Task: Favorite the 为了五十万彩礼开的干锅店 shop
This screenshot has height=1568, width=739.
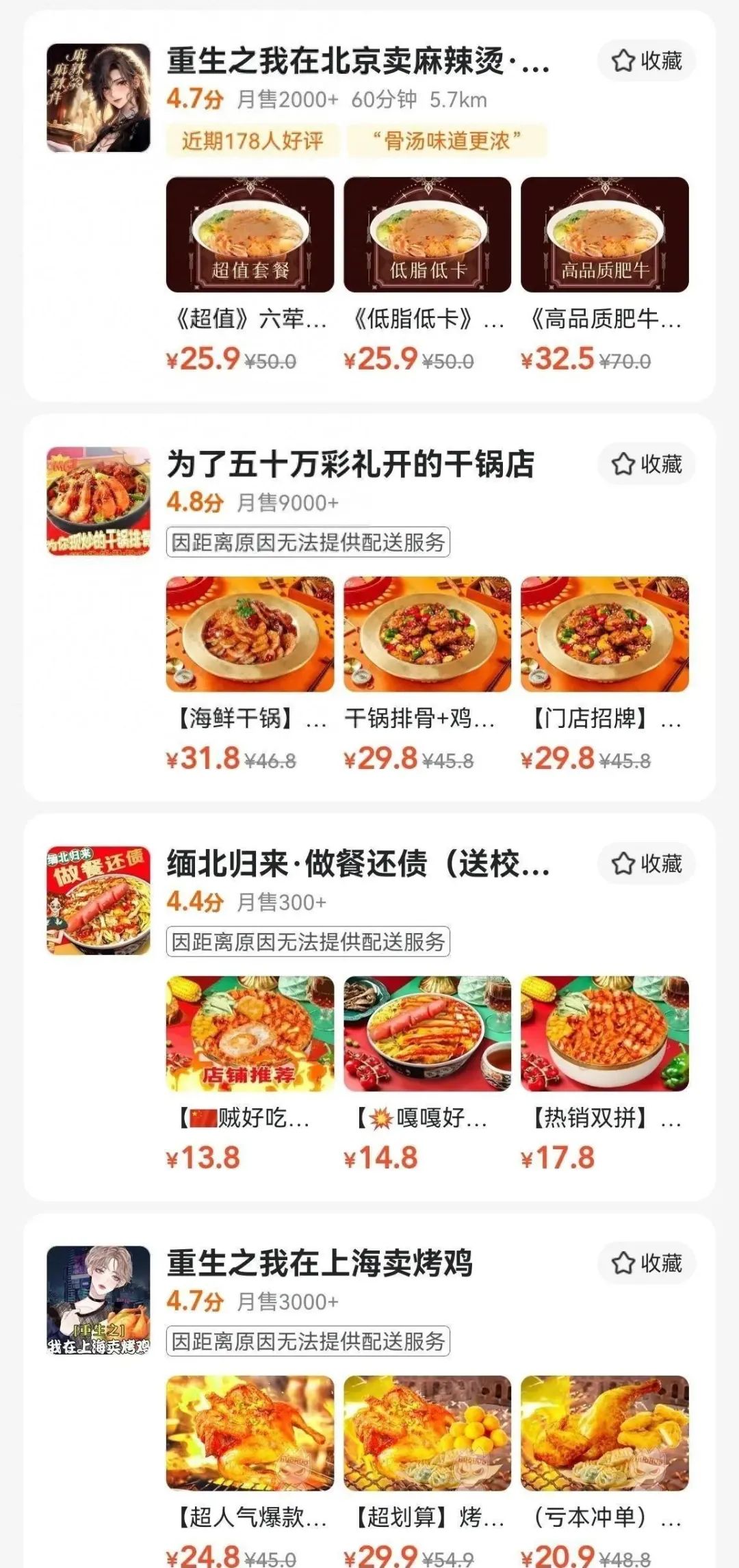Action: [x=647, y=465]
